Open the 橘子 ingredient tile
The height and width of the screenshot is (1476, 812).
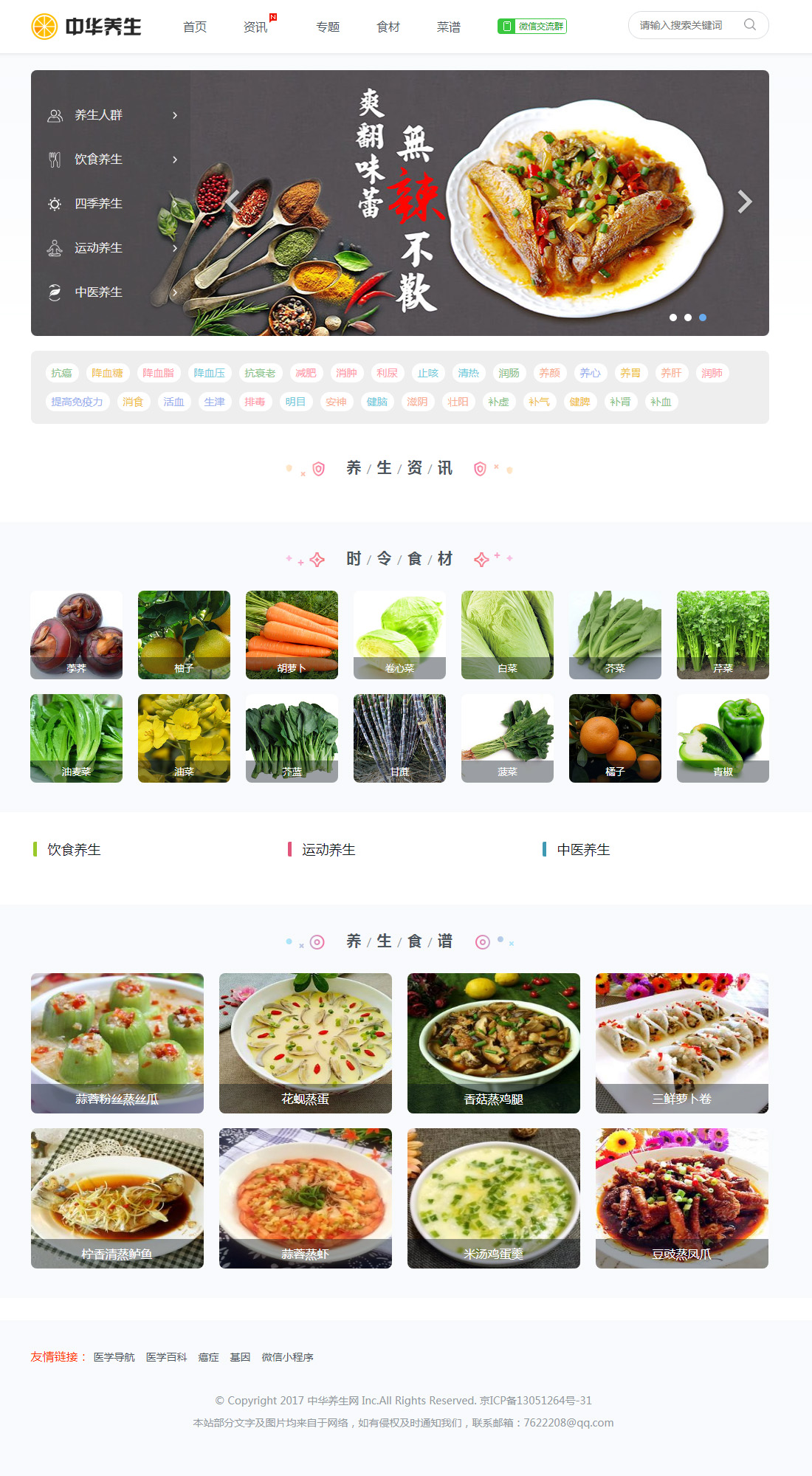615,738
